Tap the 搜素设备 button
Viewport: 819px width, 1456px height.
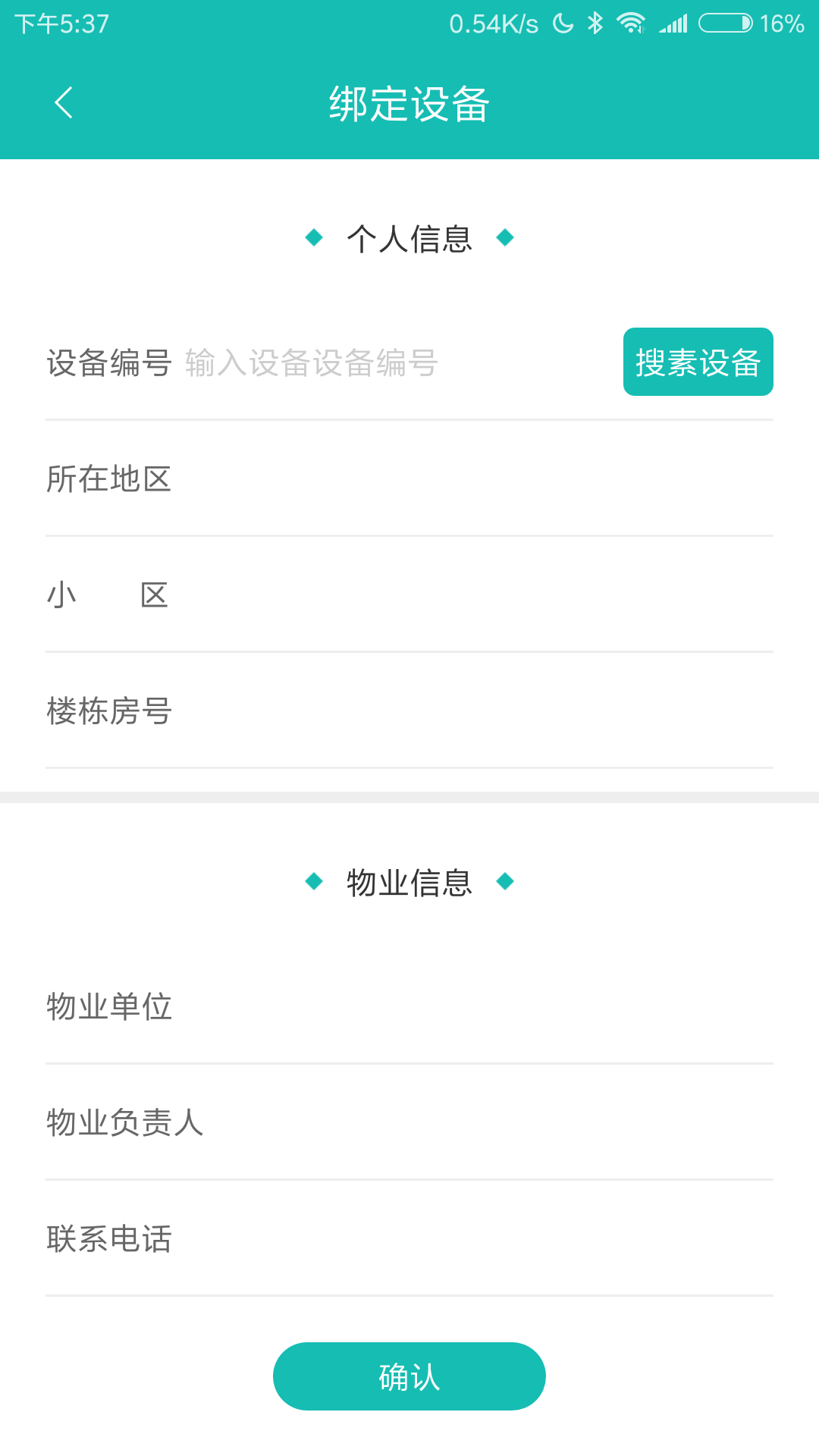(698, 362)
